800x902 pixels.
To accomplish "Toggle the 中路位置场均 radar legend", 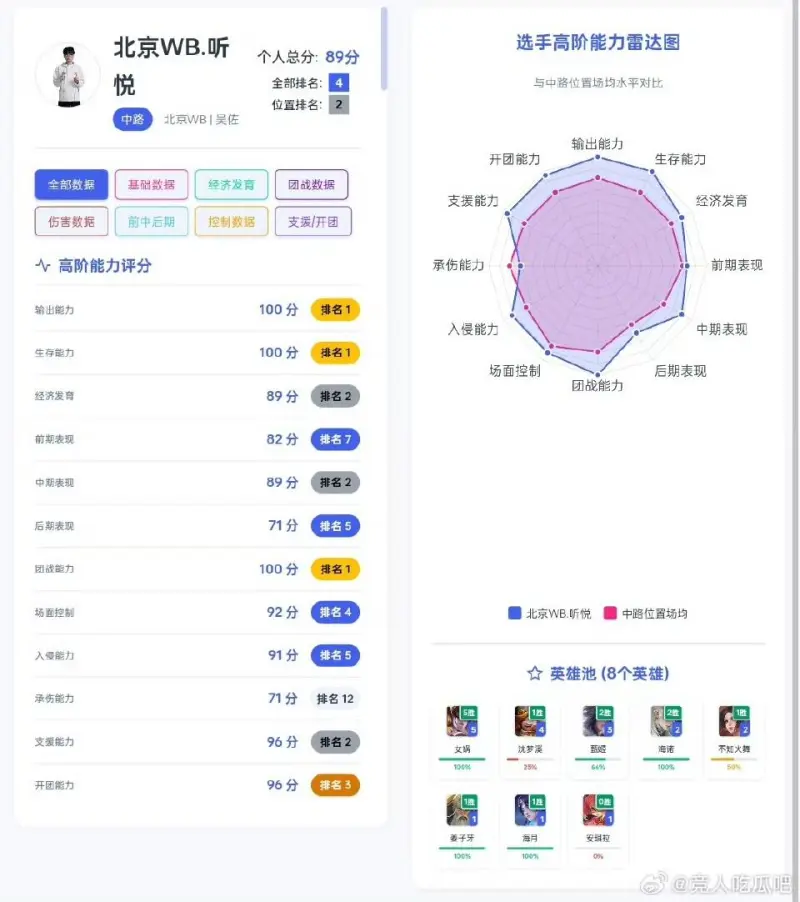I will click(646, 613).
